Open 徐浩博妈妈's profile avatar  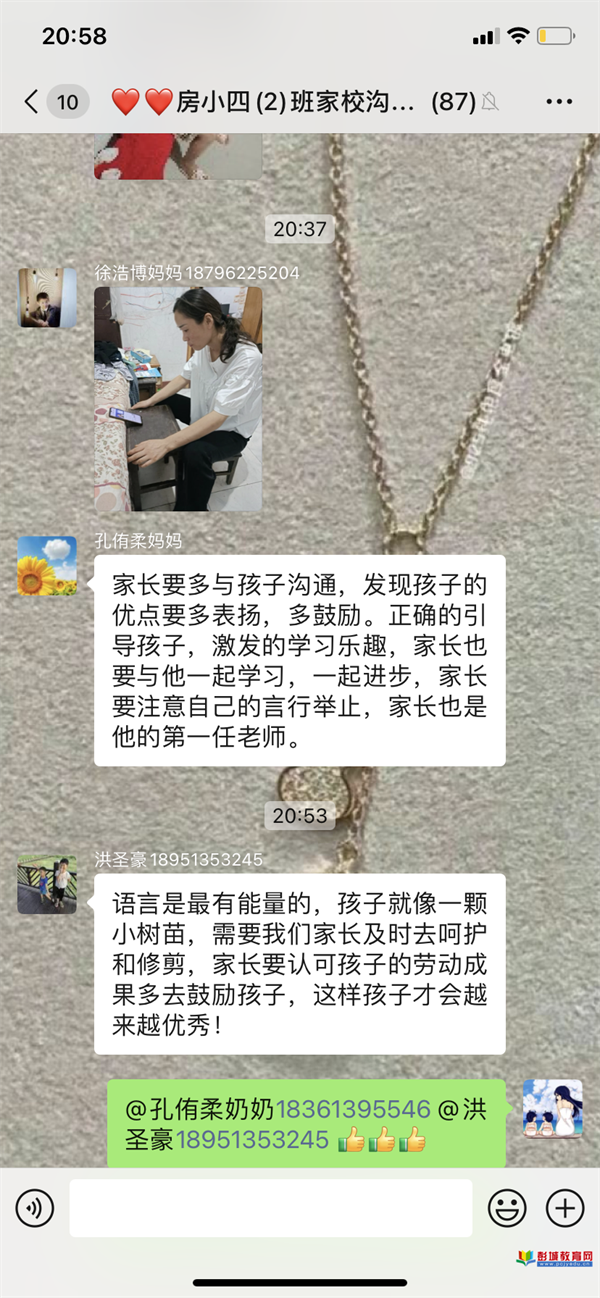tap(47, 297)
